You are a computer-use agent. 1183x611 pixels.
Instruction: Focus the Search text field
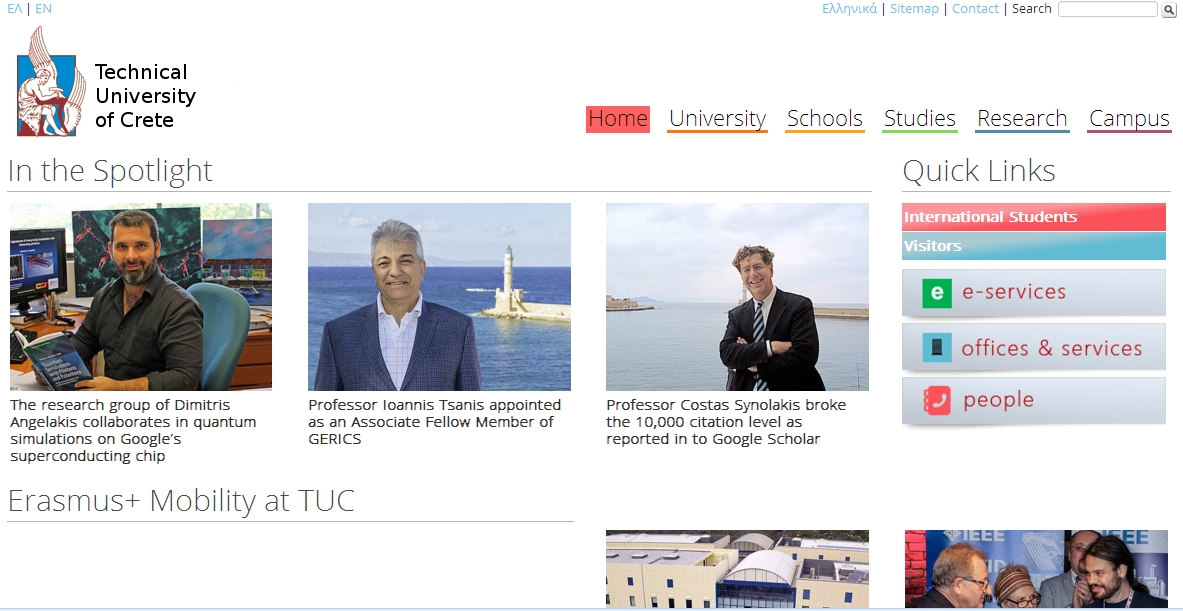[x=1107, y=9]
